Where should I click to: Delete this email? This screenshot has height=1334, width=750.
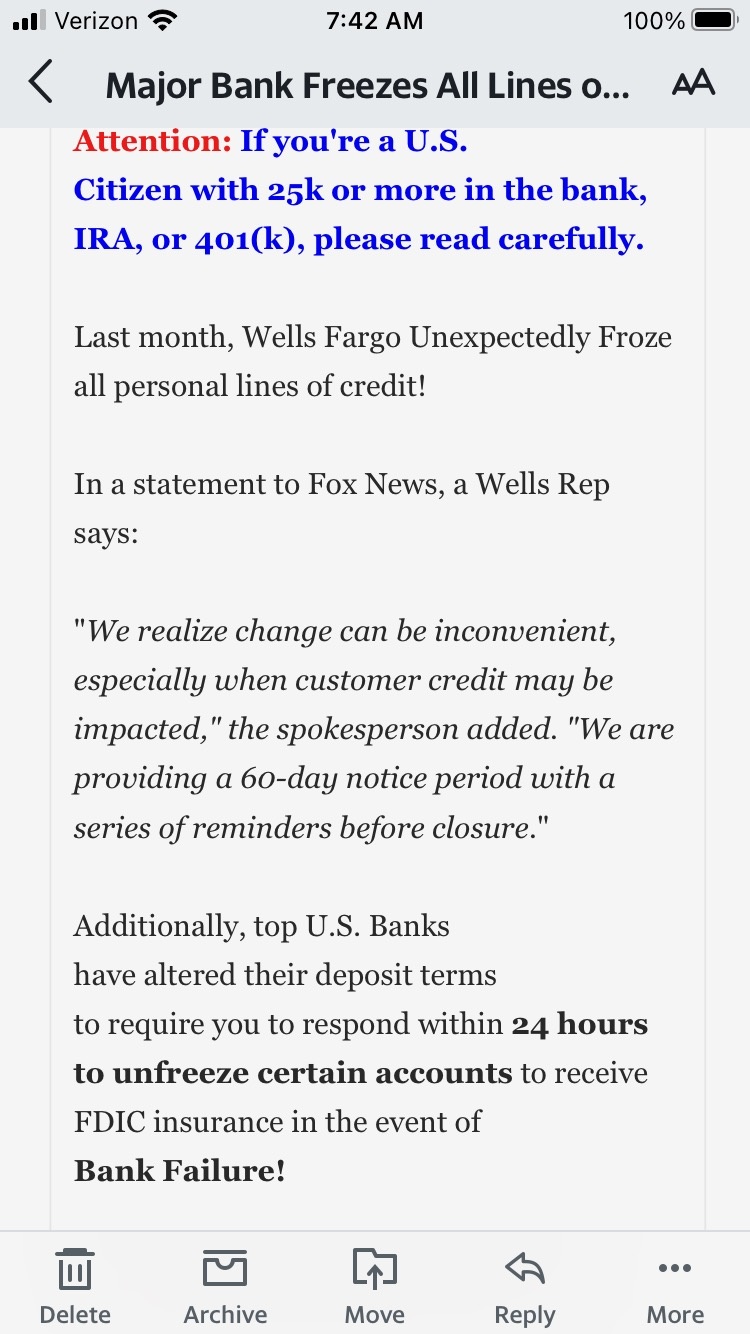[x=75, y=1287]
